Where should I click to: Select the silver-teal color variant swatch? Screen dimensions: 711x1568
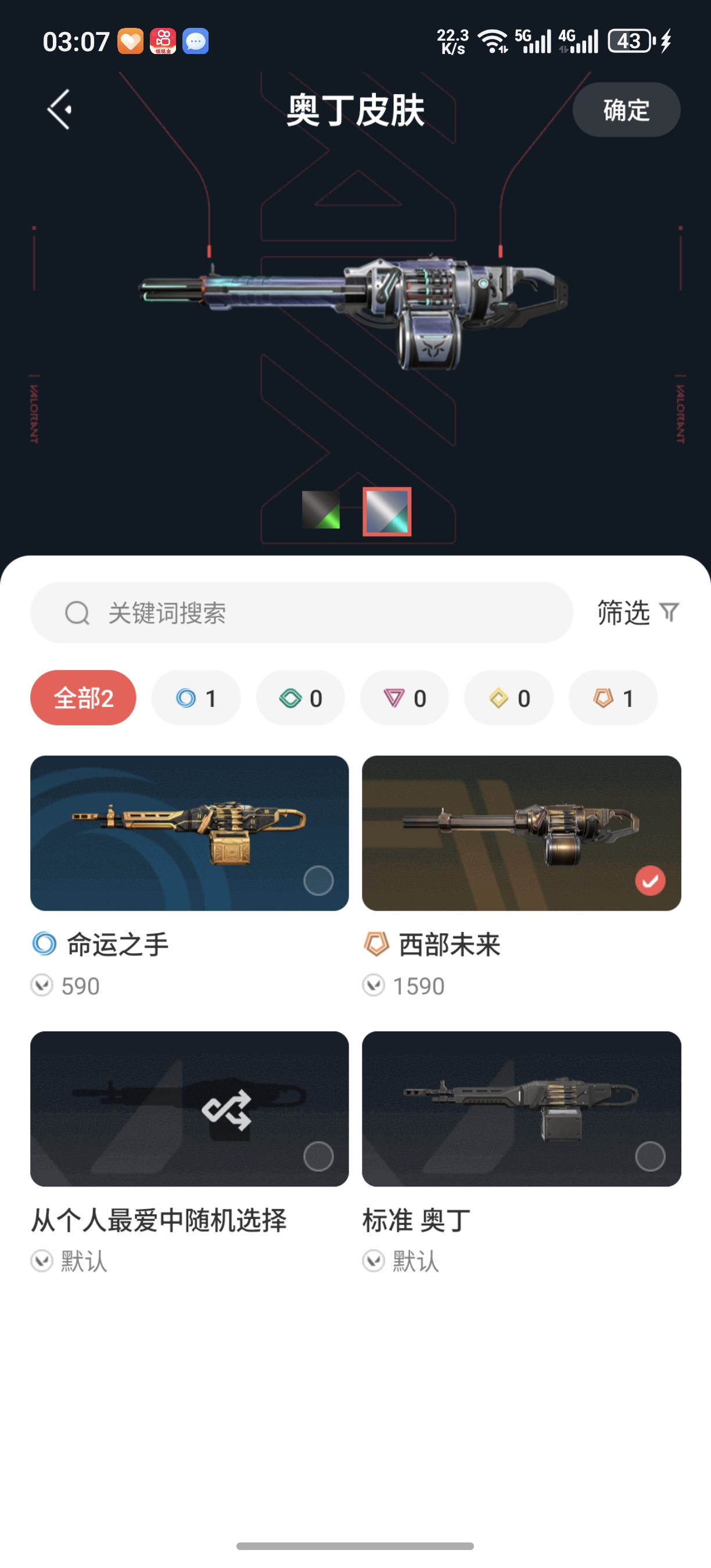[x=387, y=511]
